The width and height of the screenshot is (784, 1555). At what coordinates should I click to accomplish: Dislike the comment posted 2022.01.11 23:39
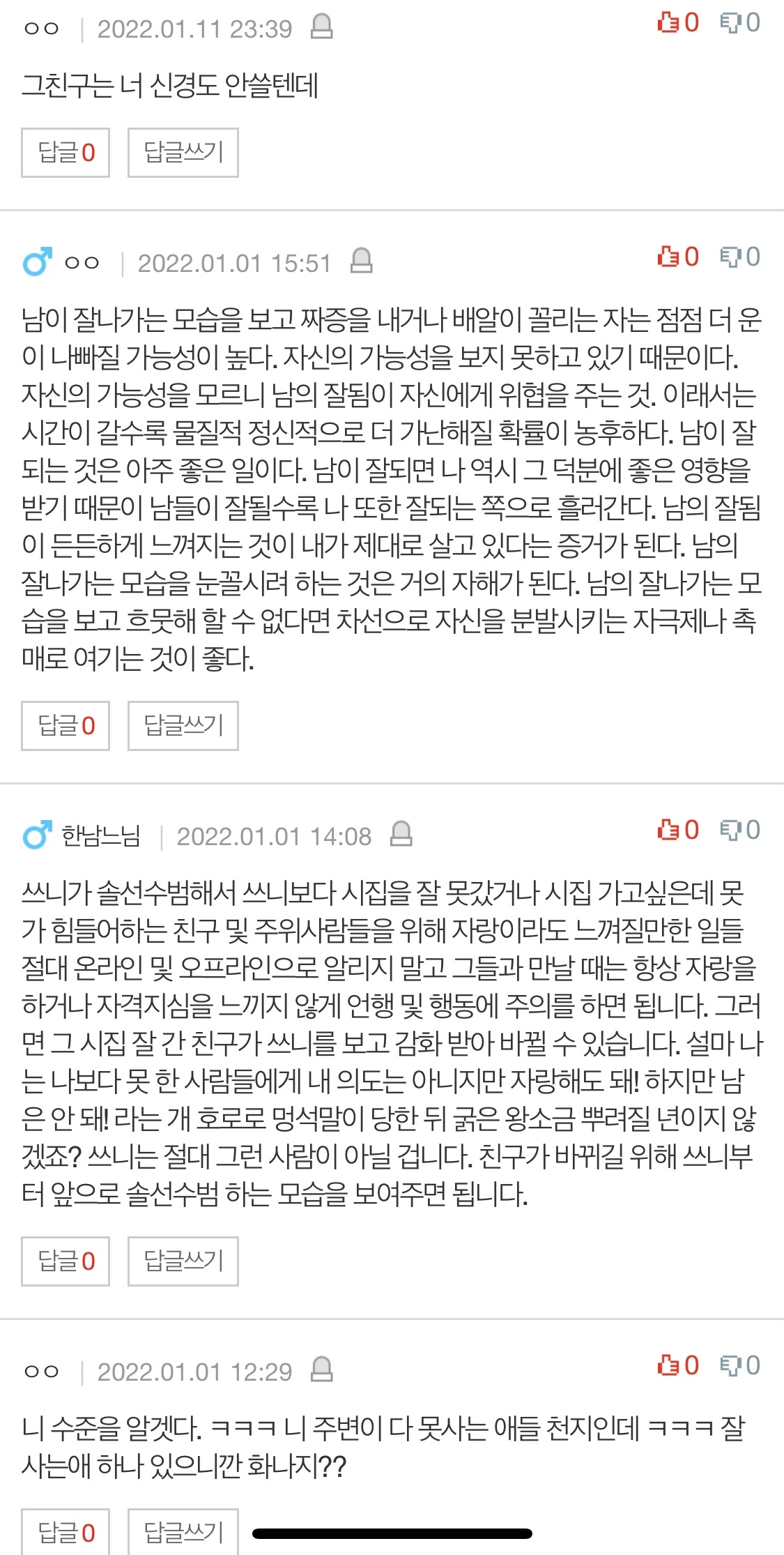(739, 23)
